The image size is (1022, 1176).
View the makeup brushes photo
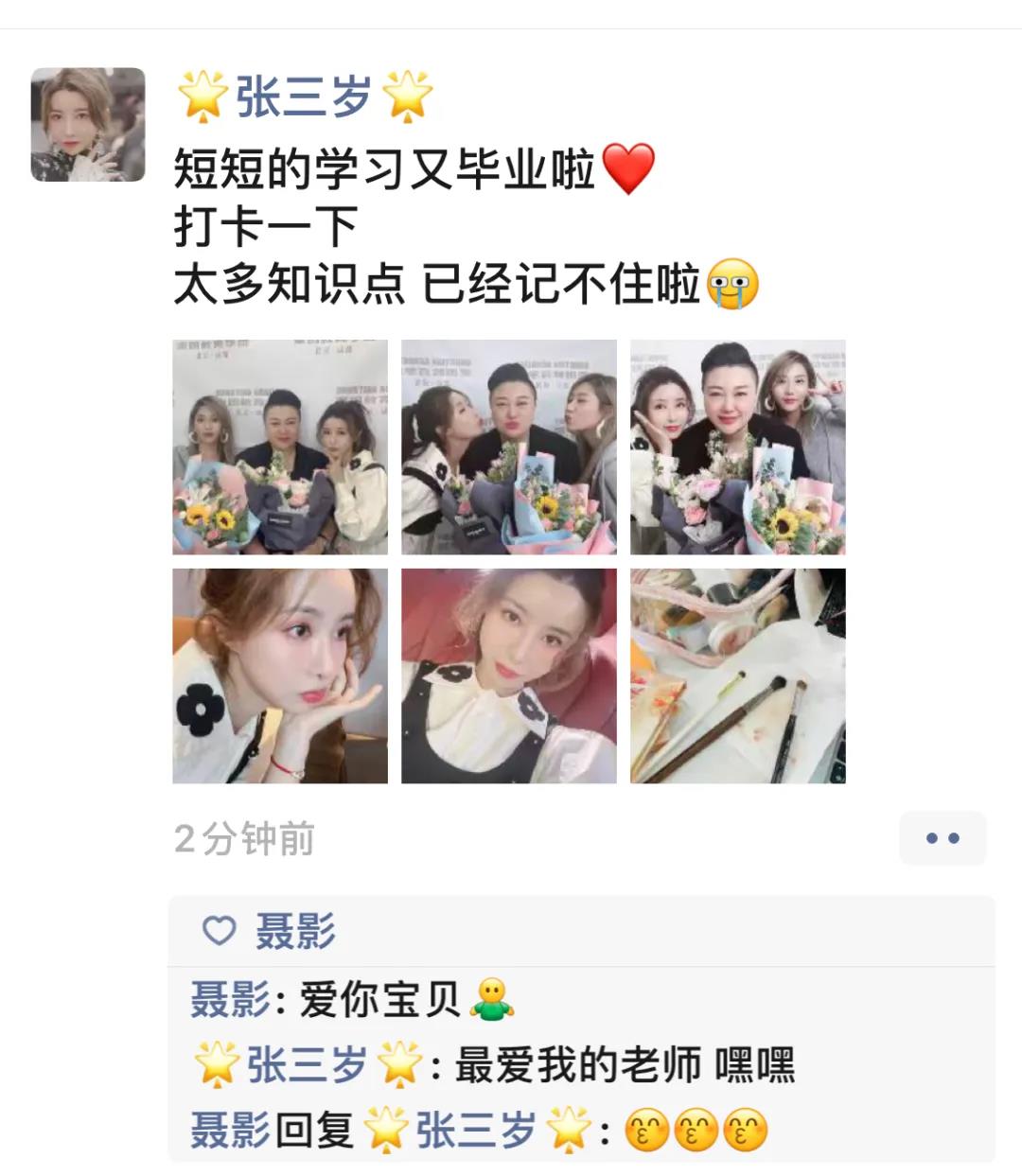pyautogui.click(x=738, y=676)
